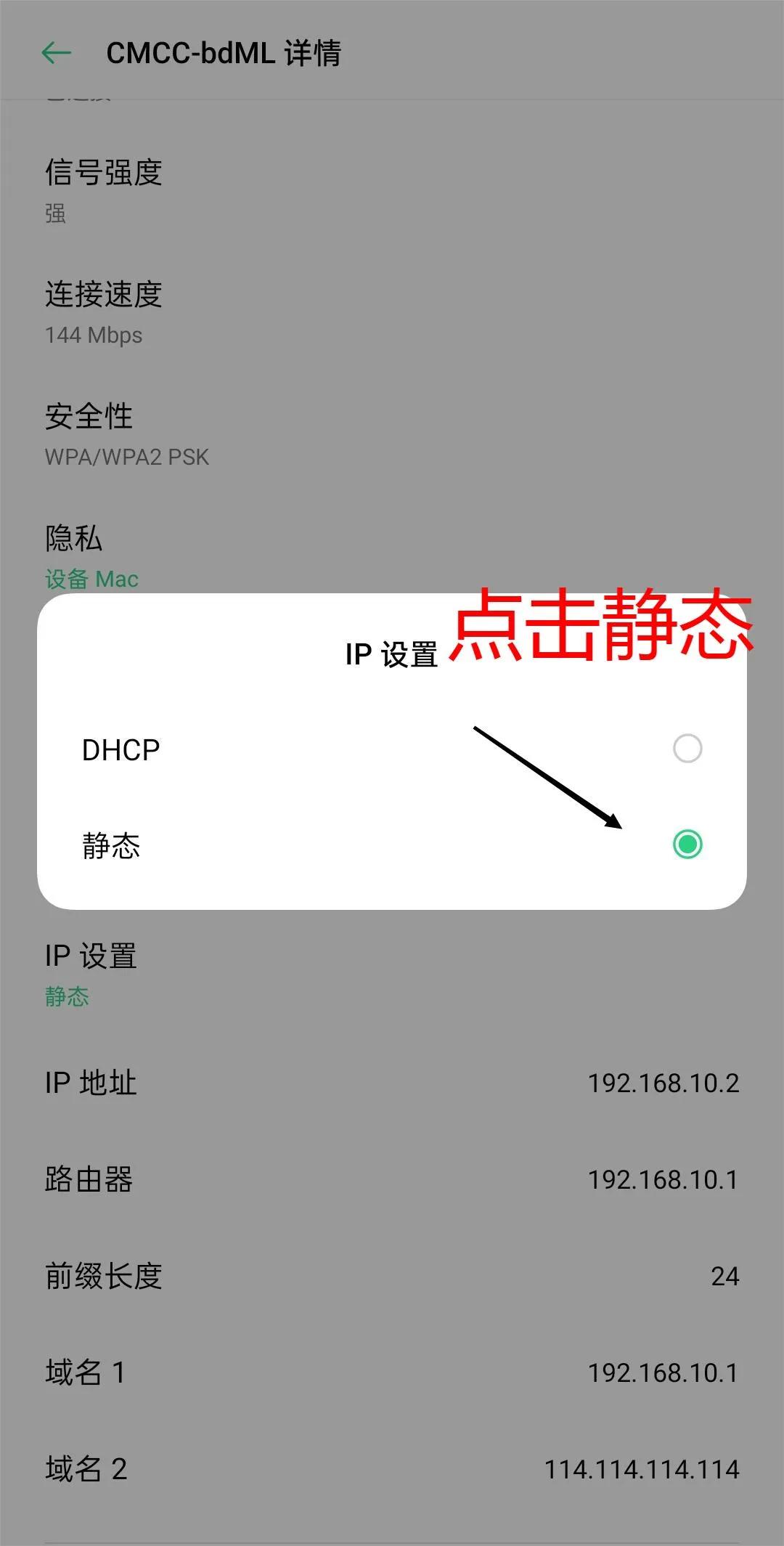
Task: Edit the 路由器 value 192.168.10.1
Action: pos(663,1180)
